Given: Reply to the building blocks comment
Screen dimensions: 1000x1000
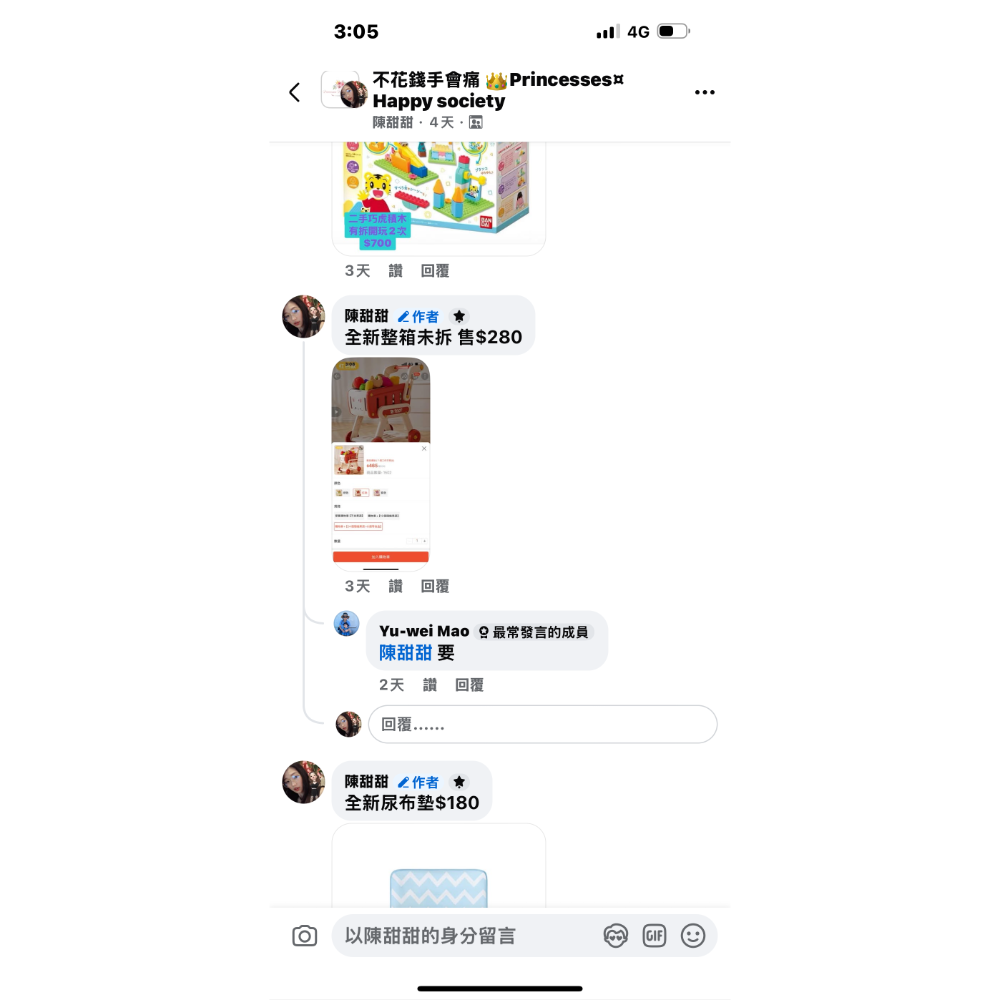Looking at the screenshot, I should tap(435, 271).
